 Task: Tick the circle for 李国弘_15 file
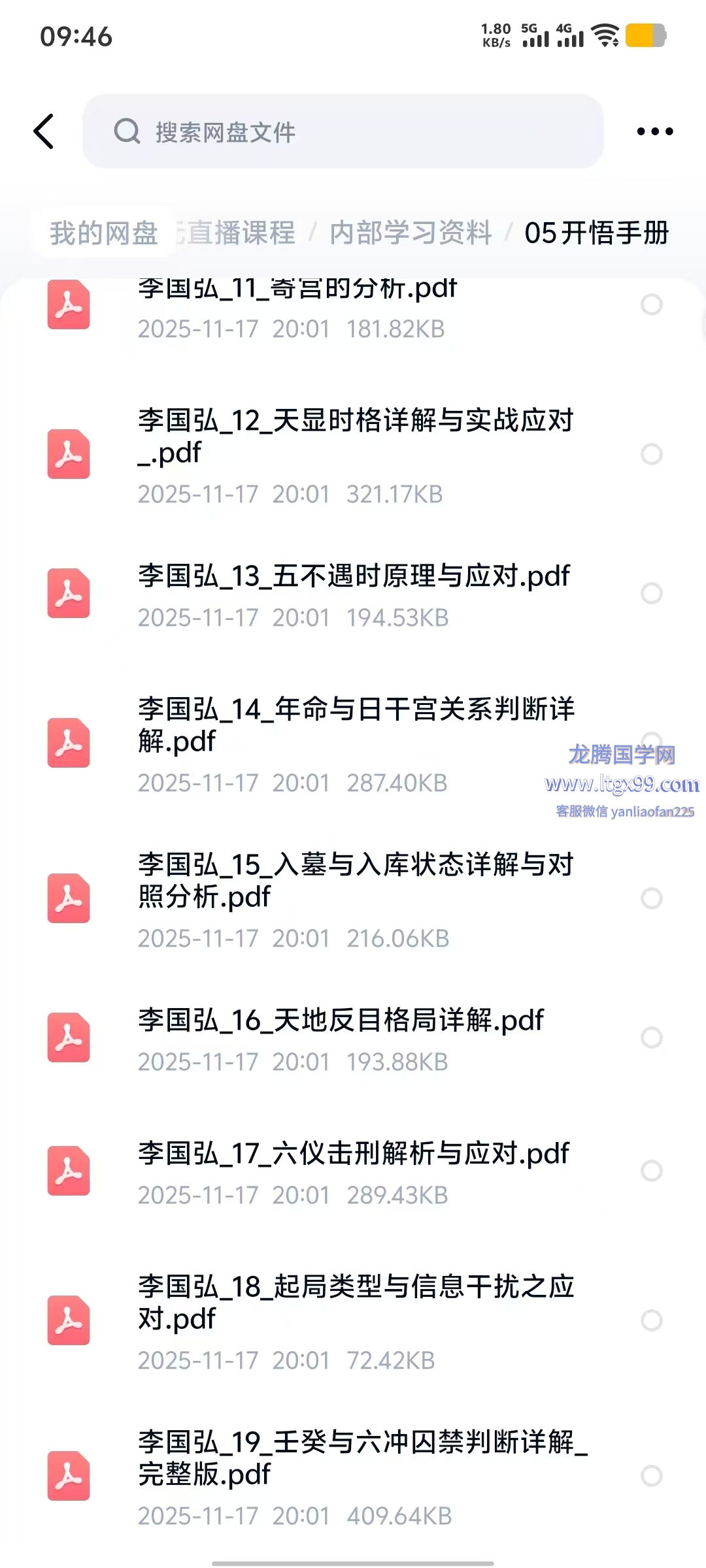[652, 898]
